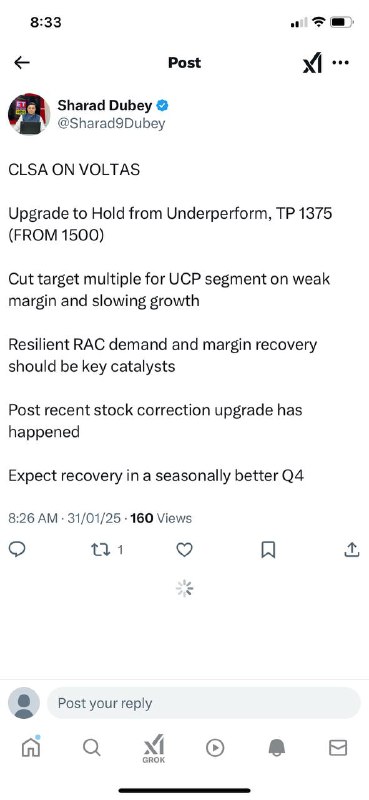Open the @Sharad9Dubey handle
This screenshot has width=369, height=800.
tap(111, 124)
